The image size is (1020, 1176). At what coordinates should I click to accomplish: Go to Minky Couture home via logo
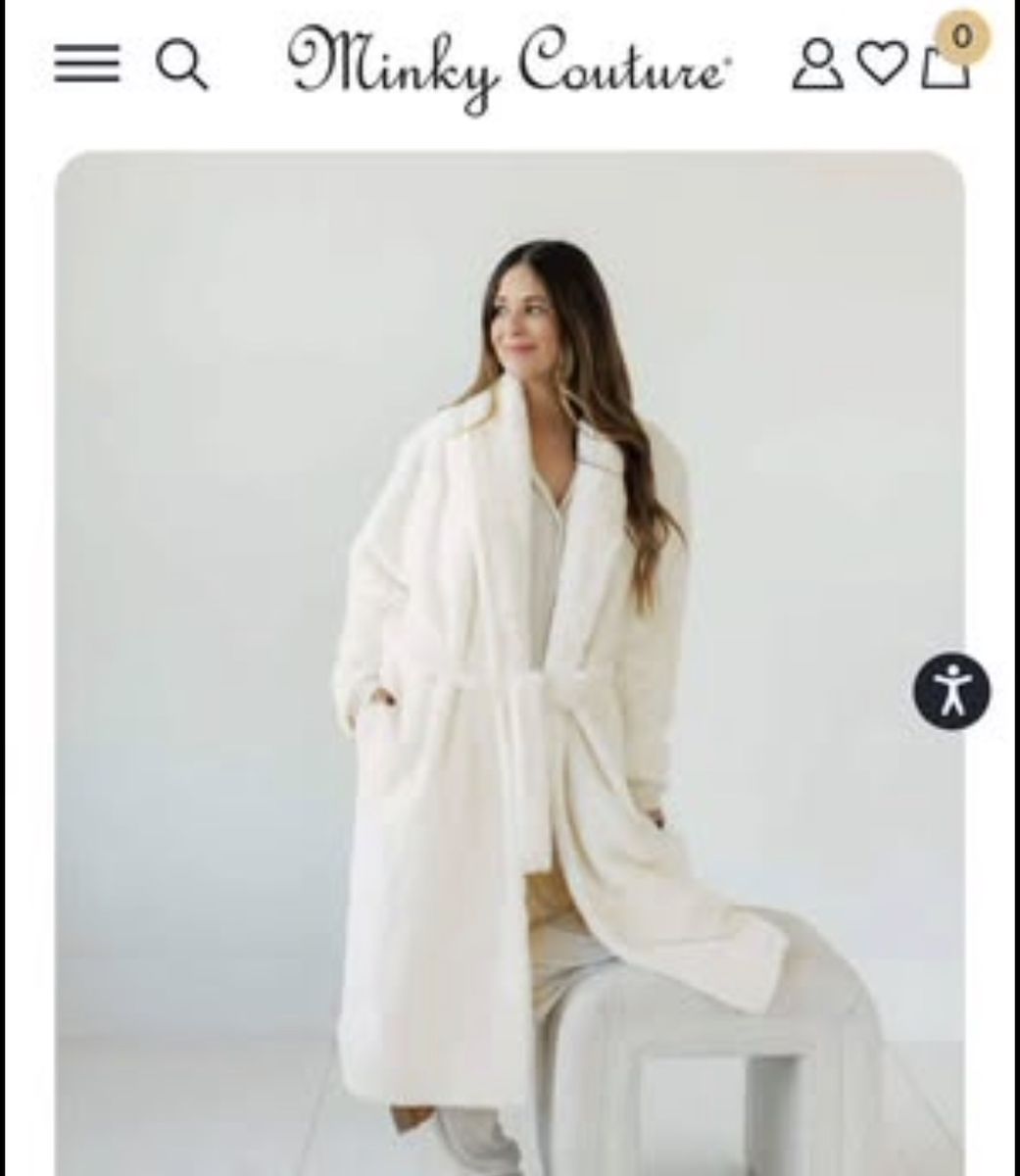[x=508, y=64]
